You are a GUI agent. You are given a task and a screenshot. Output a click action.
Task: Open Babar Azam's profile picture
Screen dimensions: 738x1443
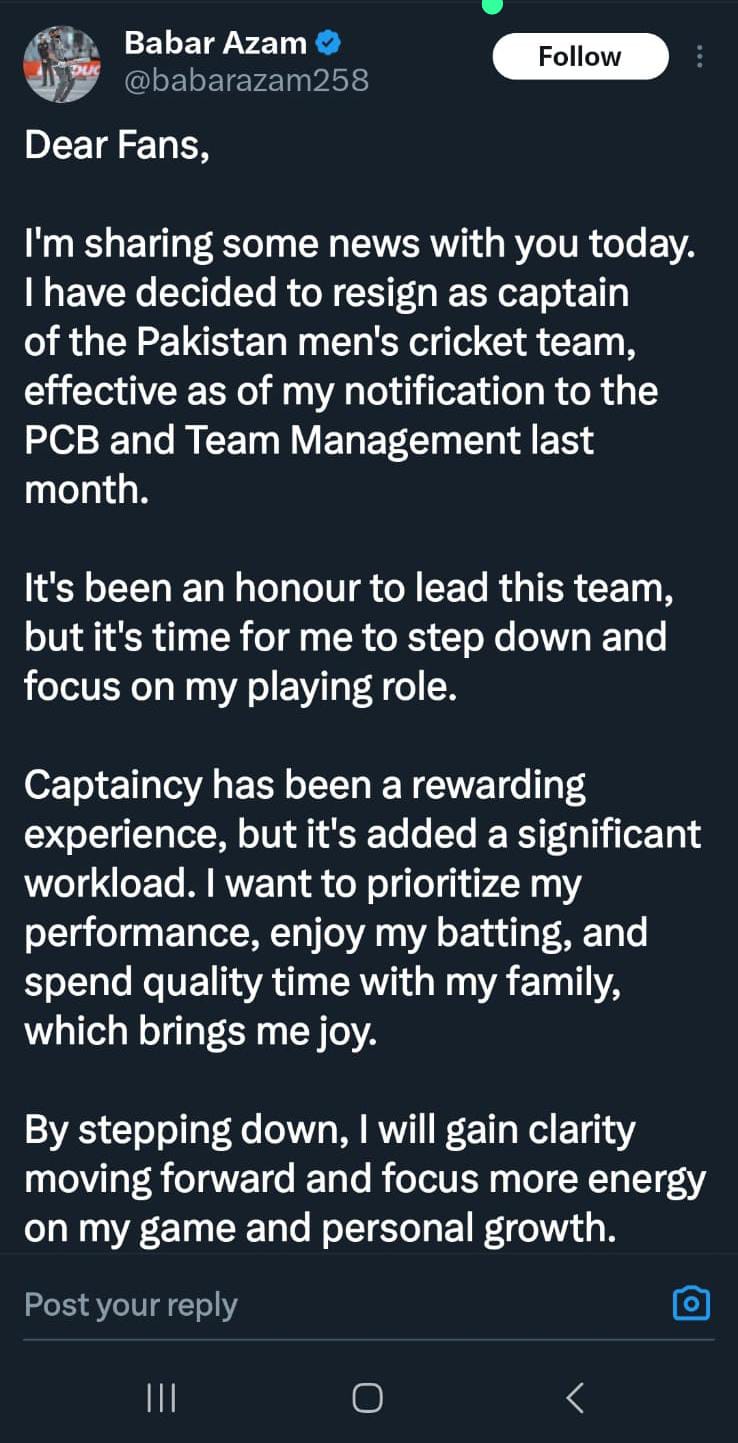tap(62, 65)
